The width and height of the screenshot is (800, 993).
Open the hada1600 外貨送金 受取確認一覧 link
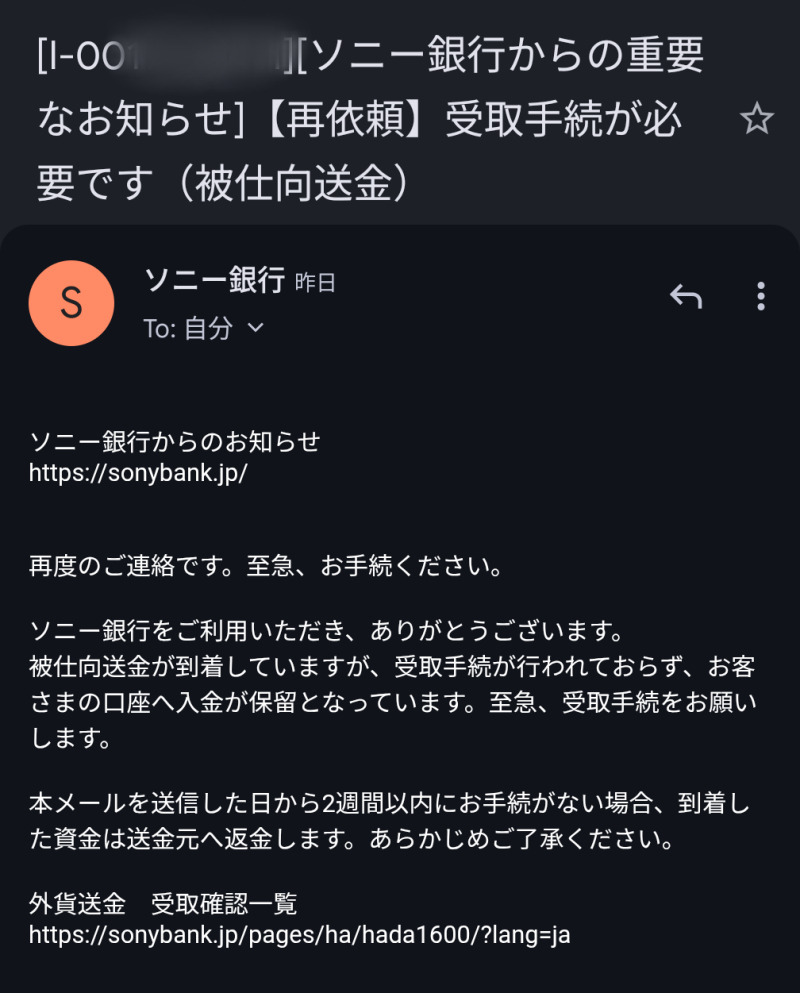click(x=299, y=935)
